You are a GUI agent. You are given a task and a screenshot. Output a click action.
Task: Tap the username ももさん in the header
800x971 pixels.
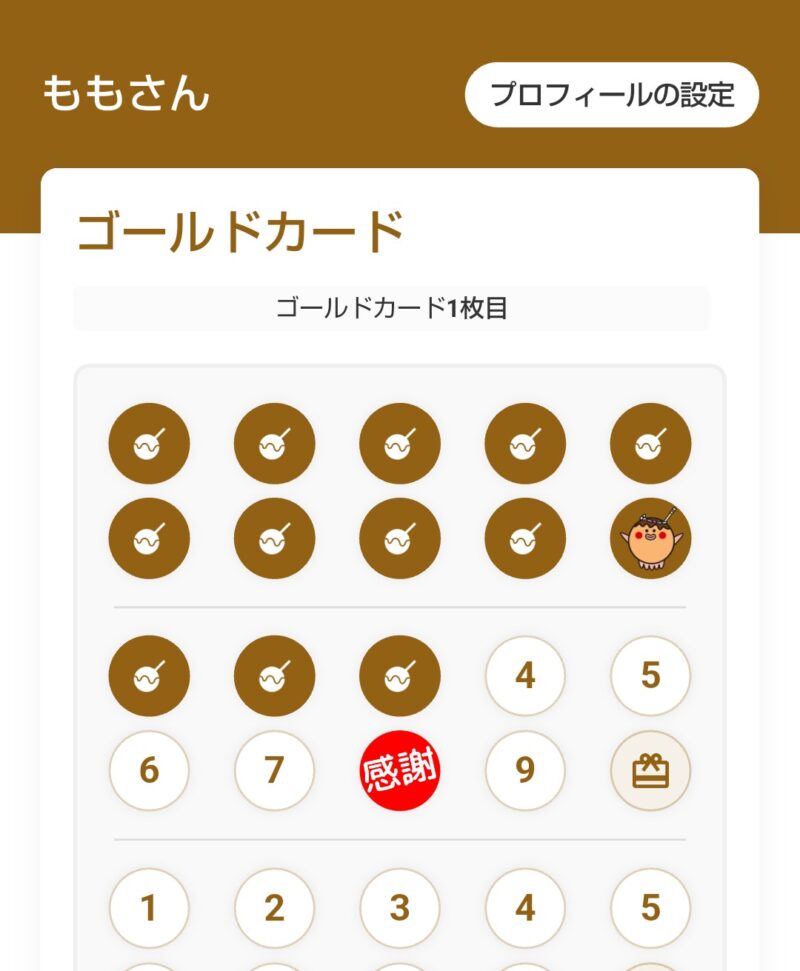pyautogui.click(x=125, y=94)
